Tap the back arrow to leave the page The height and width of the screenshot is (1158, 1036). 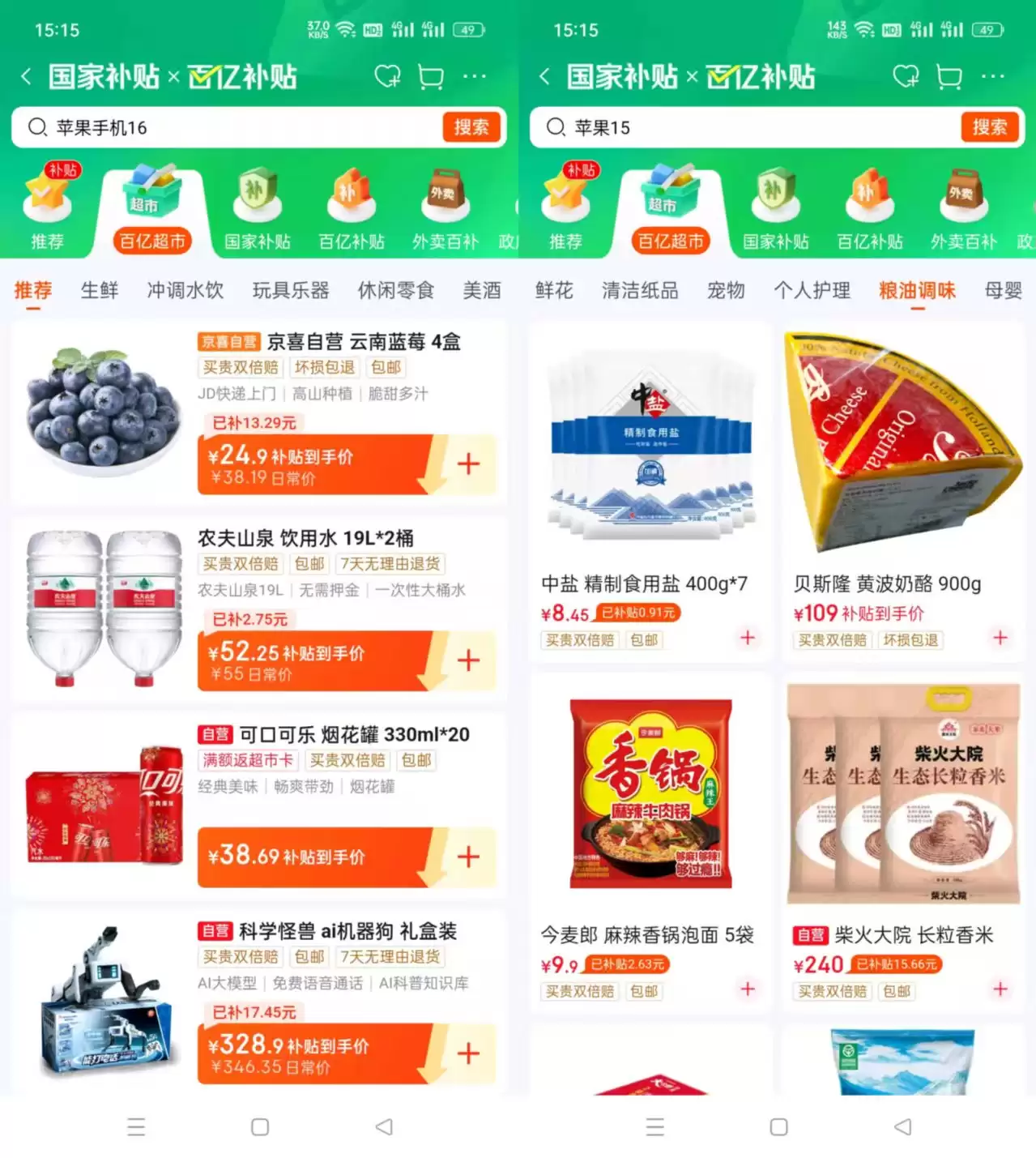pos(24,75)
